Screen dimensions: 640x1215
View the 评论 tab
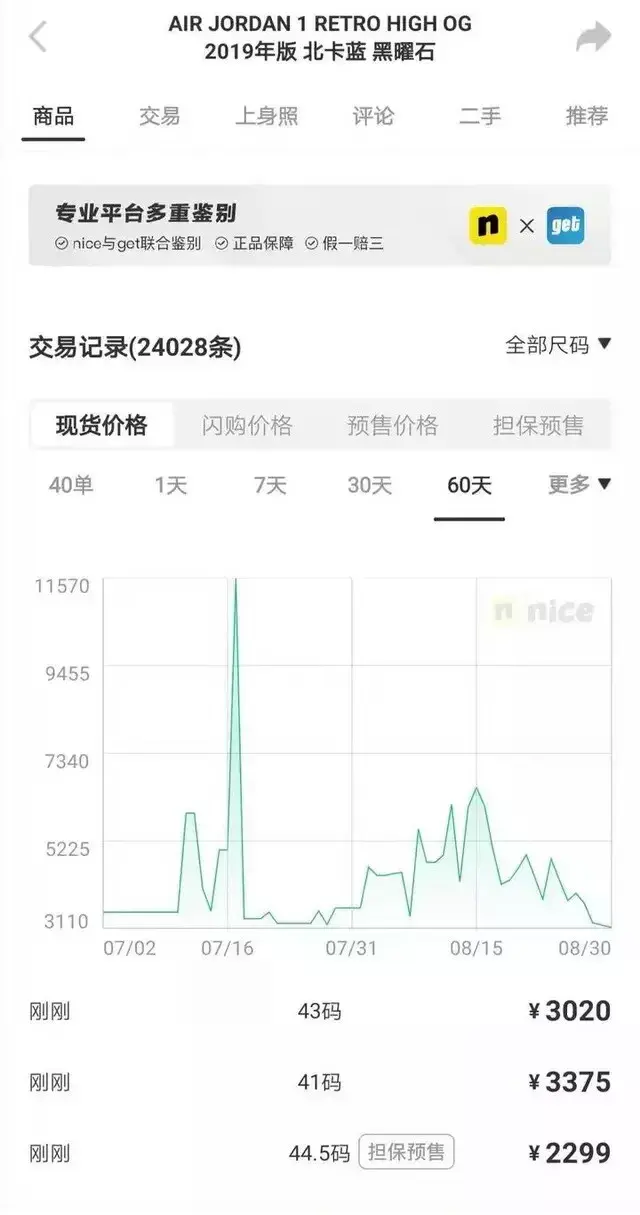point(373,116)
